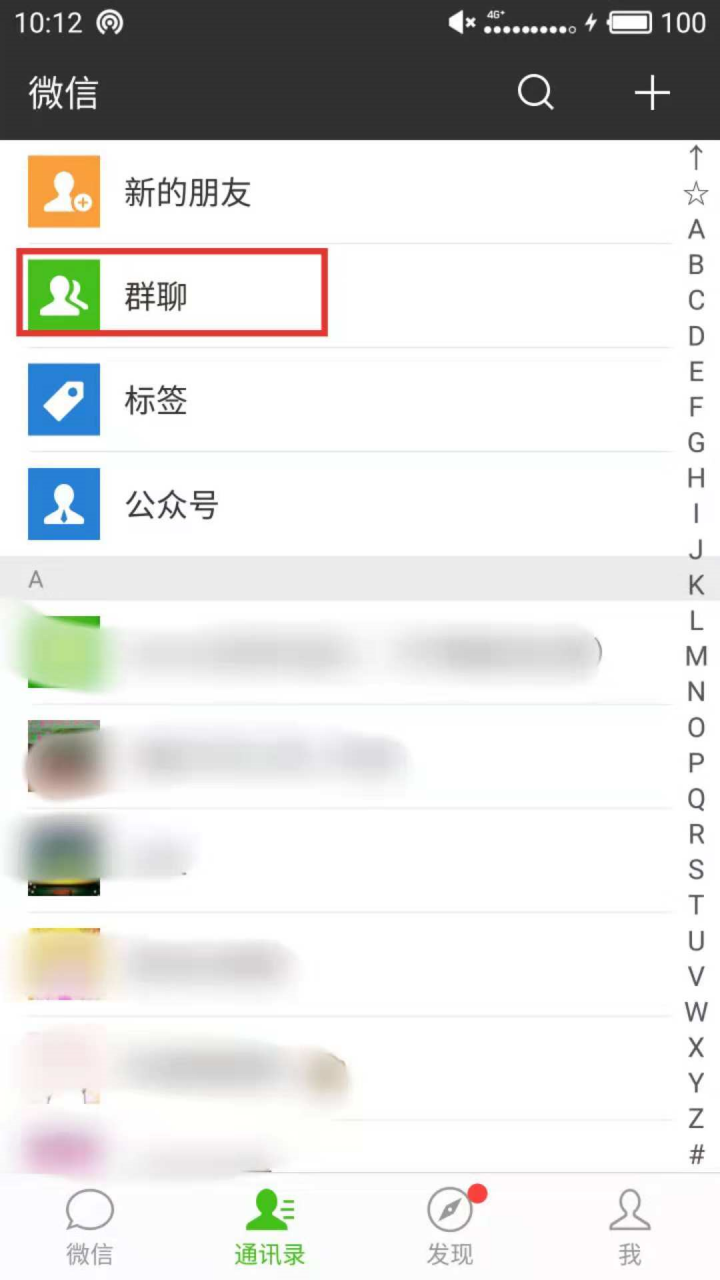Jump to letter M in the index

696,656
